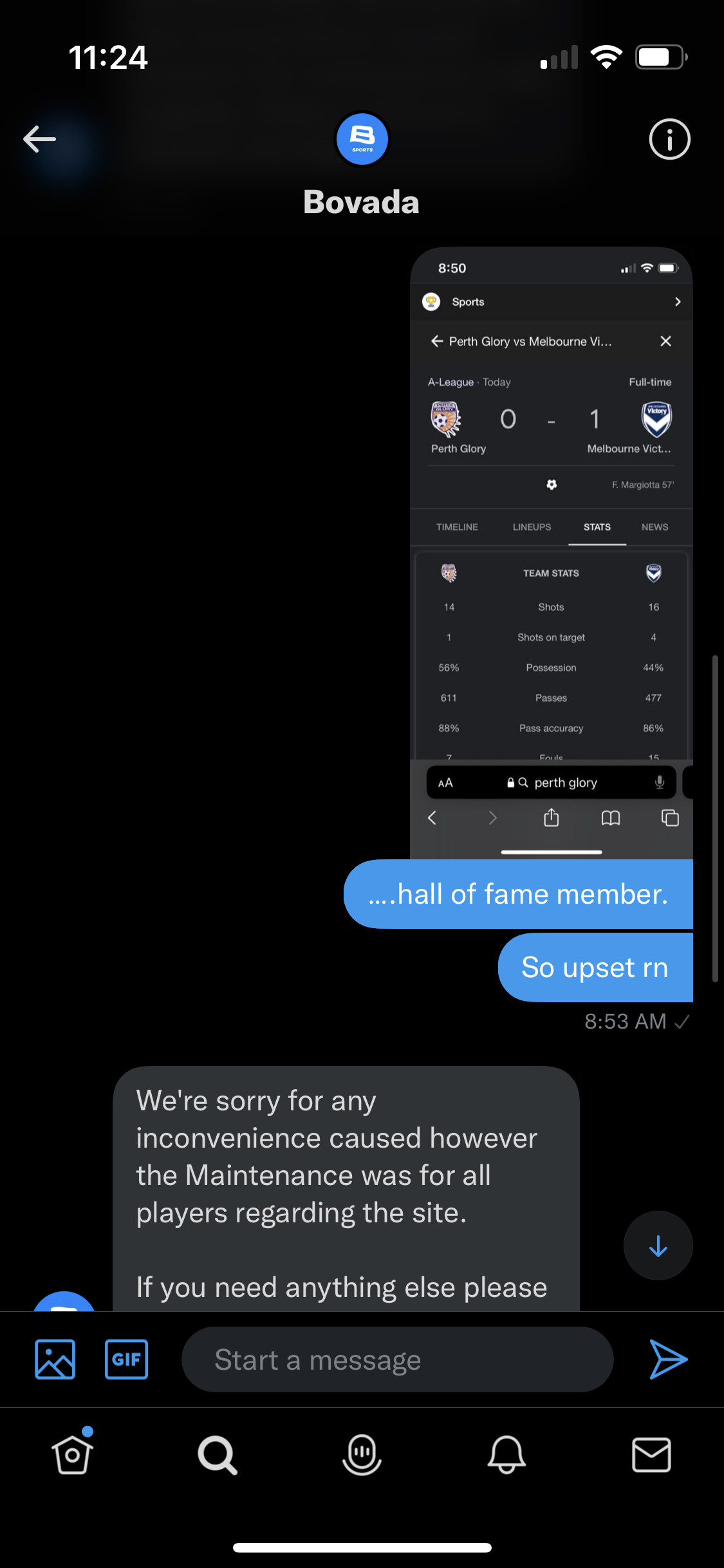
Task: Open conversation info for Bovada
Action: coord(669,139)
